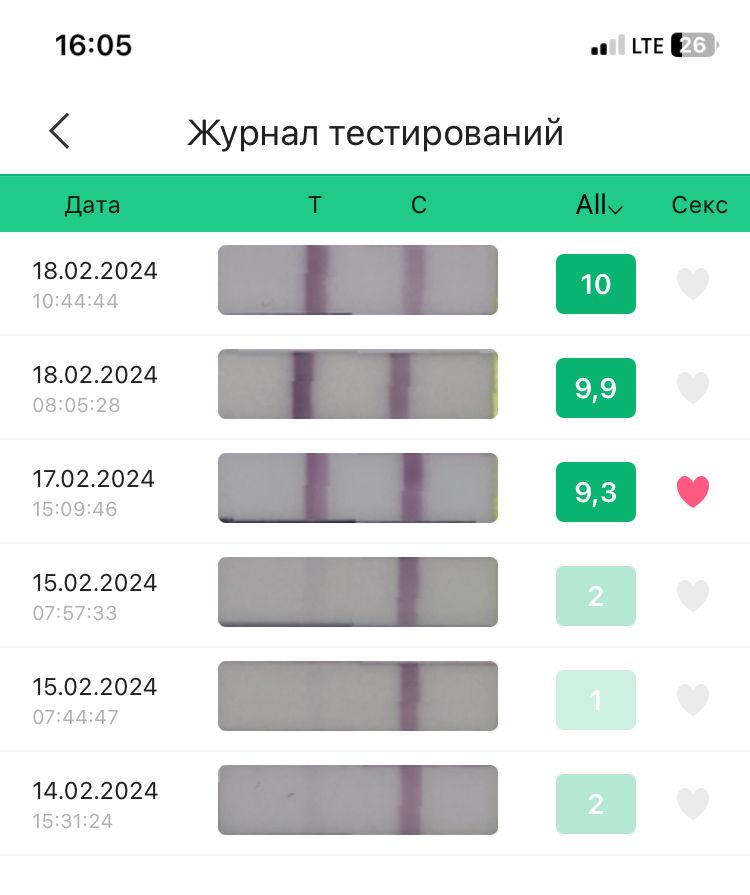Toggle the heart for the 18.02.2024 10:44 test
Image resolution: width=750 pixels, height=895 pixels.
[693, 284]
